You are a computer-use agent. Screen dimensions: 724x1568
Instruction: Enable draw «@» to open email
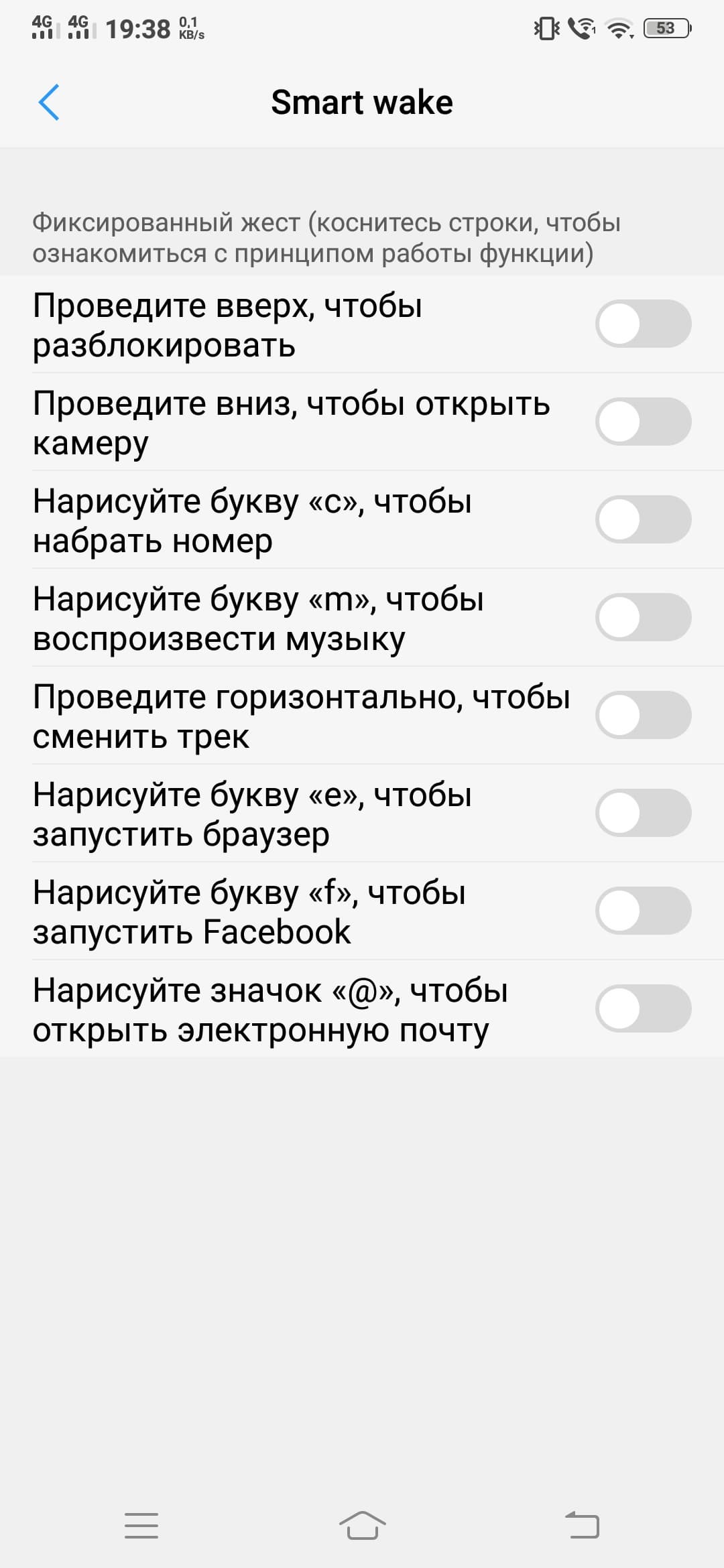tap(643, 1009)
